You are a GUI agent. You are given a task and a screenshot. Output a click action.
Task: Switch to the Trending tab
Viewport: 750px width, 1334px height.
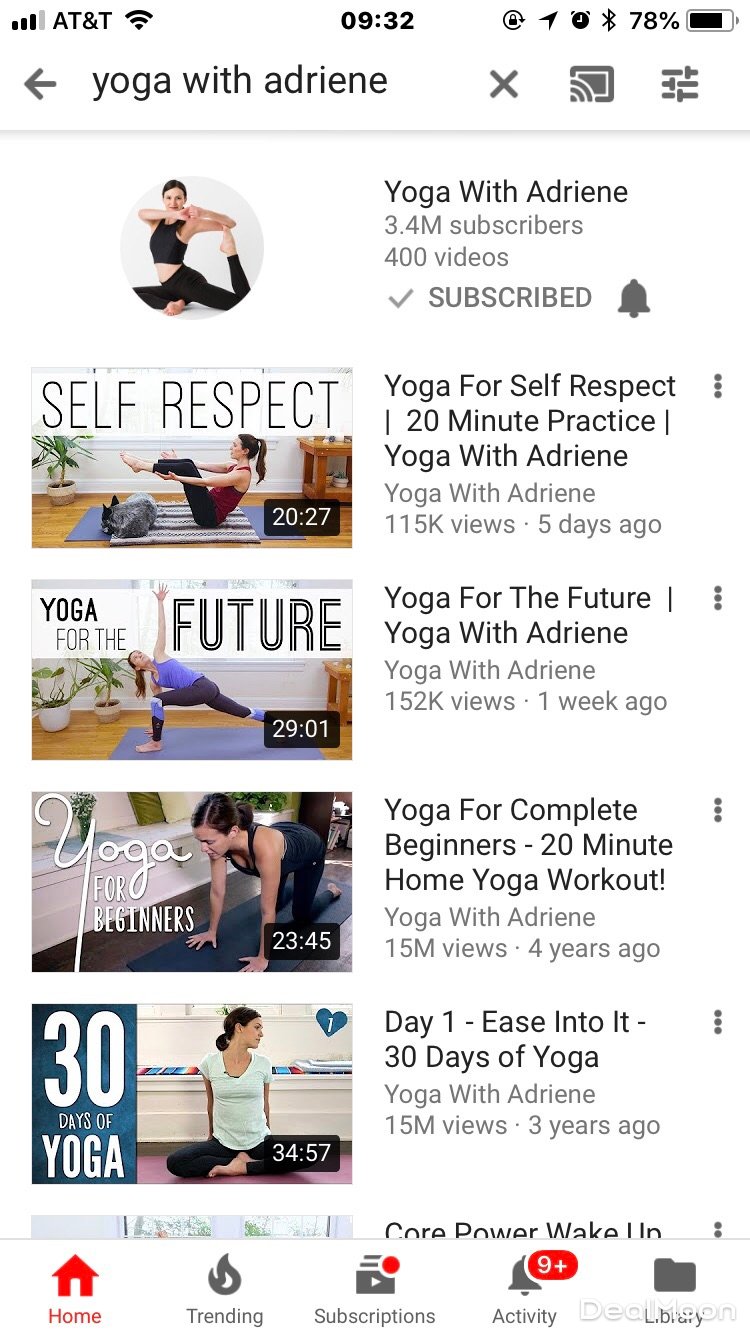225,1290
